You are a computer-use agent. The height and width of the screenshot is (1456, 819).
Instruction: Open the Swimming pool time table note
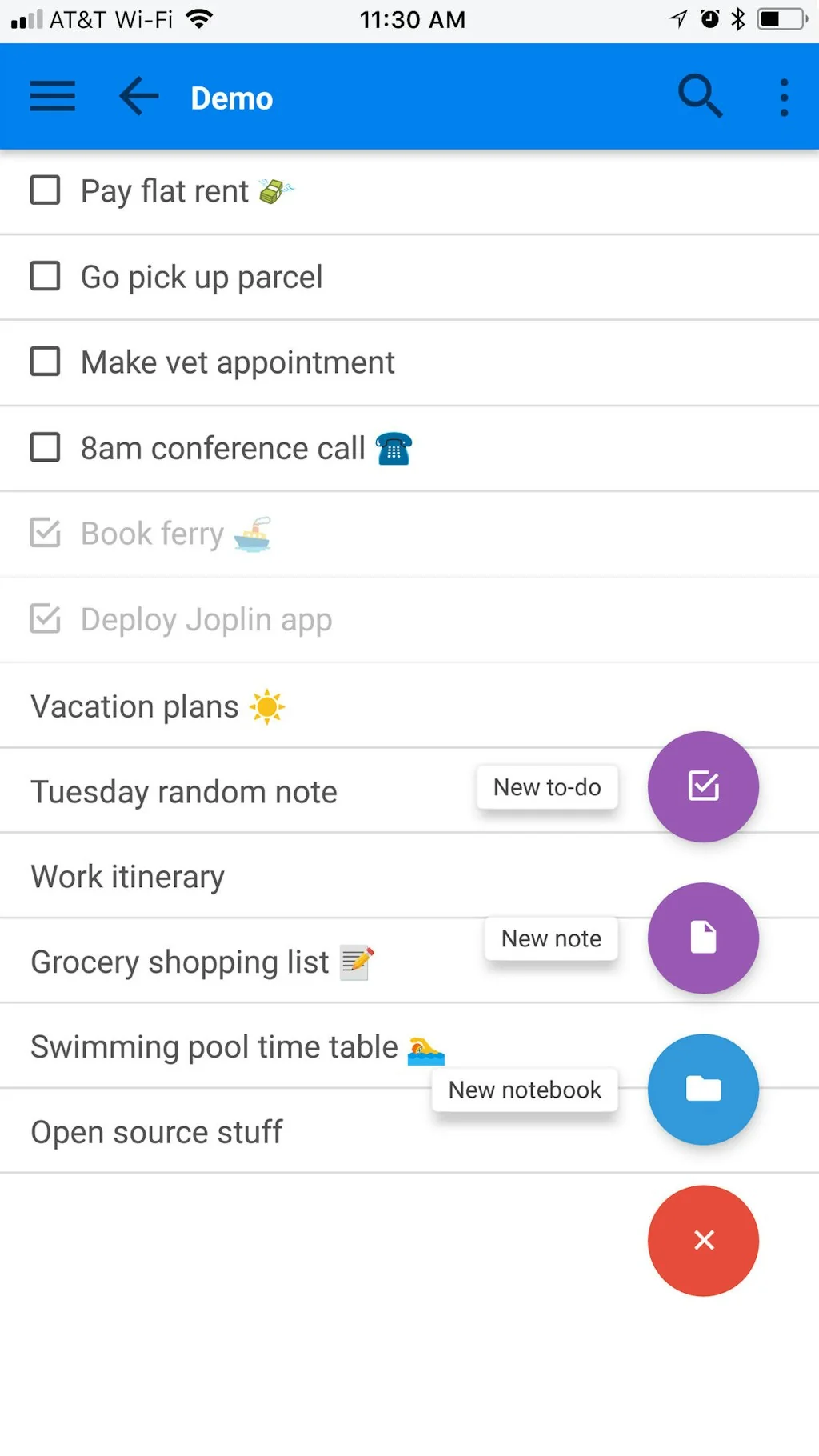tap(214, 1047)
